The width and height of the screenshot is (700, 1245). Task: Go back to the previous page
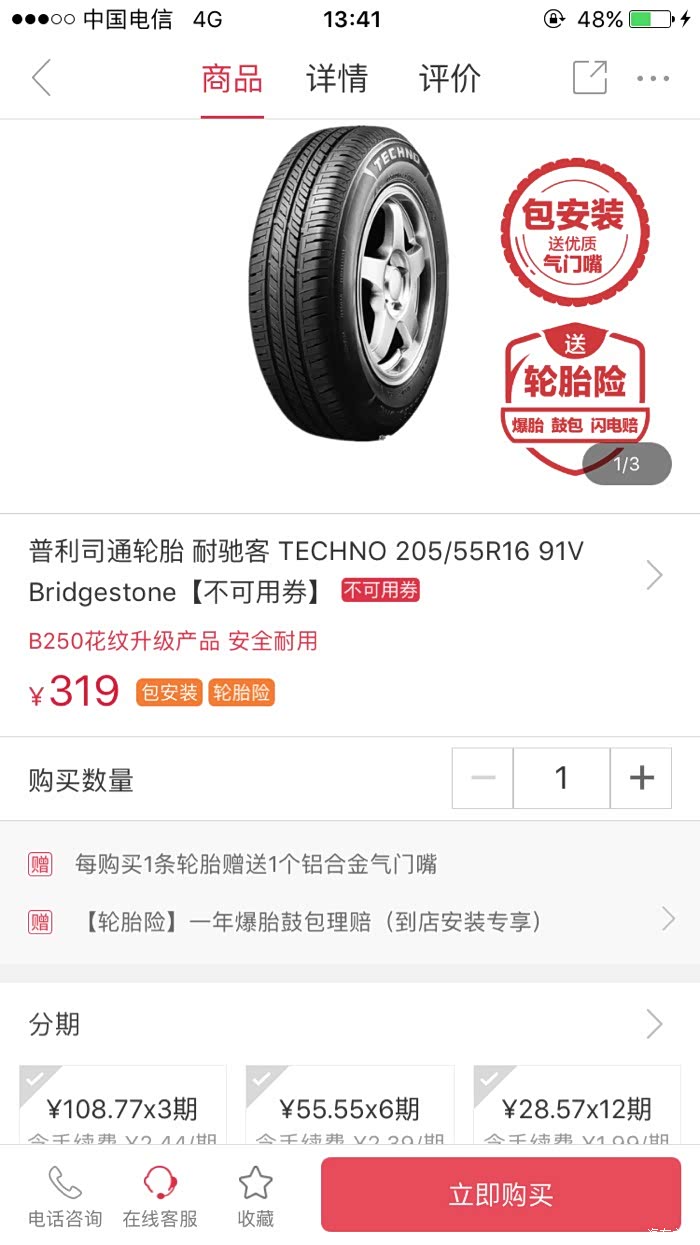[x=41, y=78]
